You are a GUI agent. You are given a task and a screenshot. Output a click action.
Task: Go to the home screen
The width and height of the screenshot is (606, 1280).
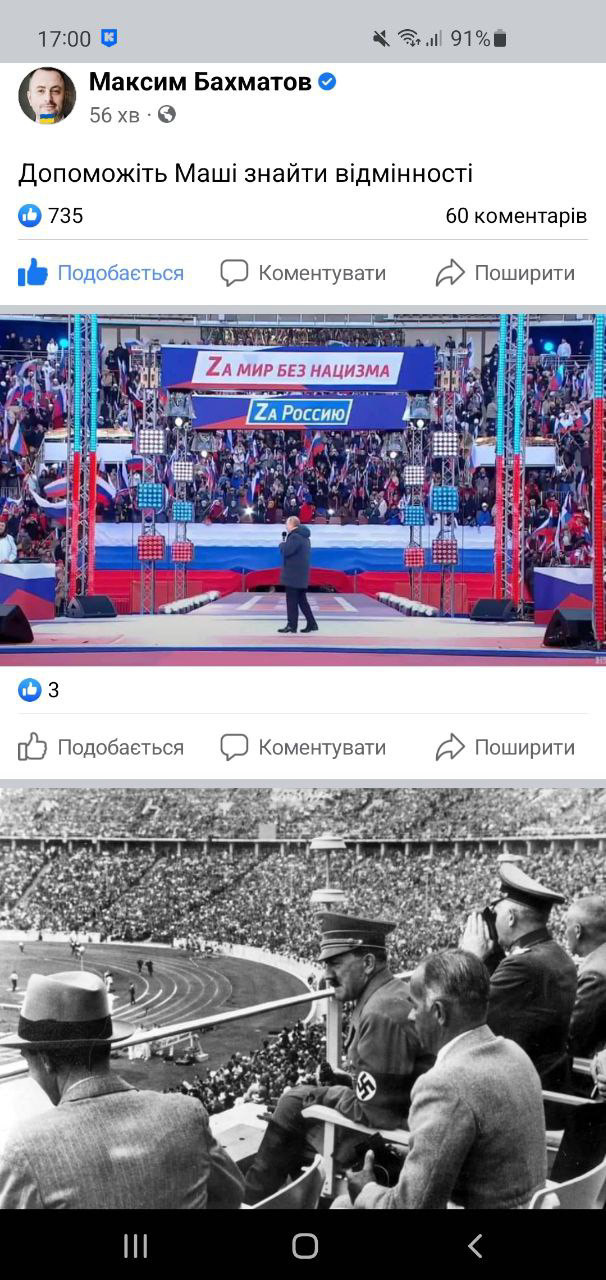(304, 1245)
